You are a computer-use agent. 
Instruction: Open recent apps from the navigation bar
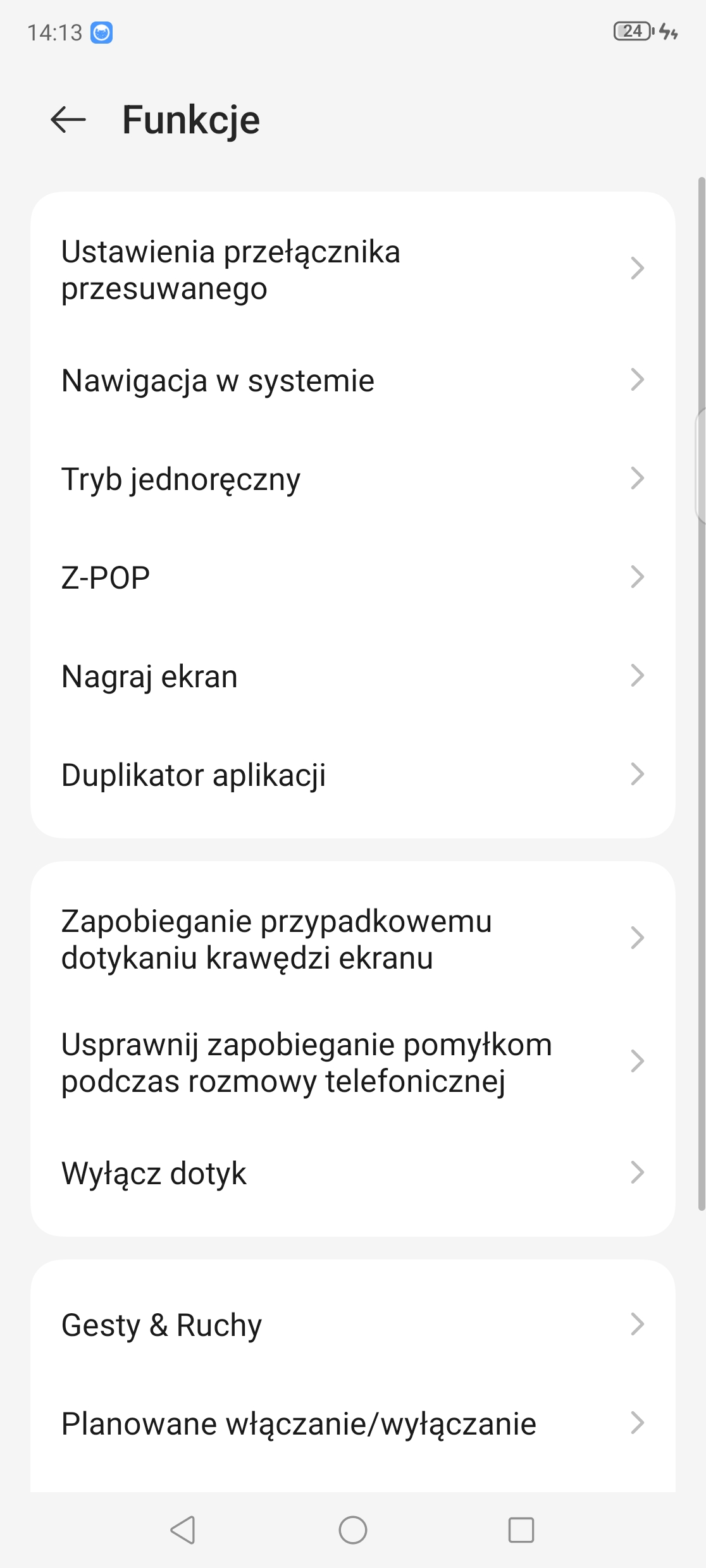(521, 1530)
